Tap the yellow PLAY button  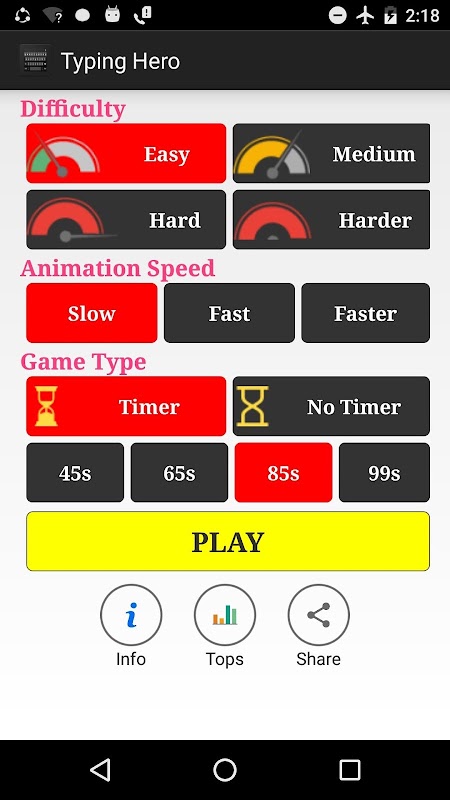[228, 541]
